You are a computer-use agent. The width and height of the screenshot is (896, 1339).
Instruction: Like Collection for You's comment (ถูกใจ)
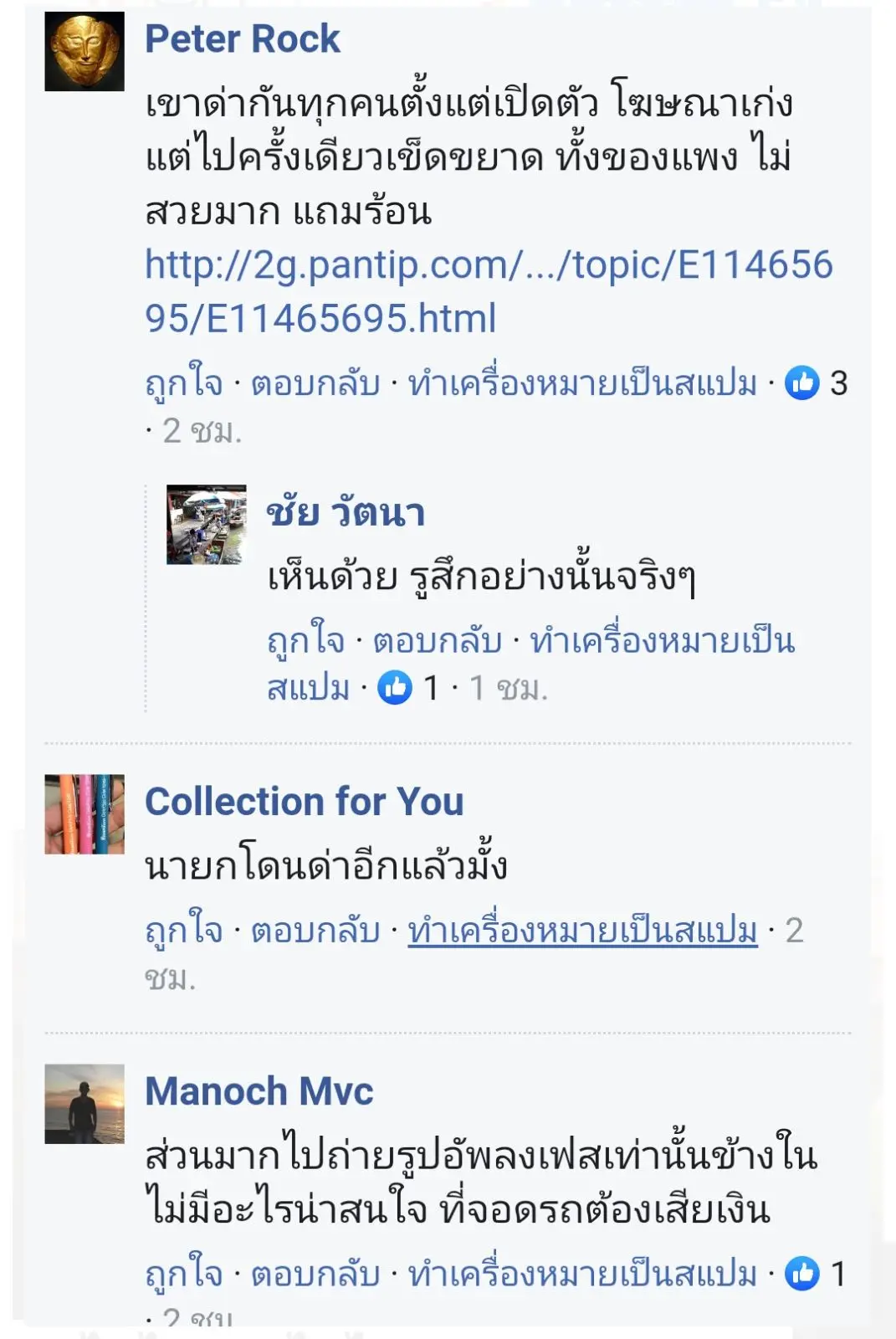183,931
